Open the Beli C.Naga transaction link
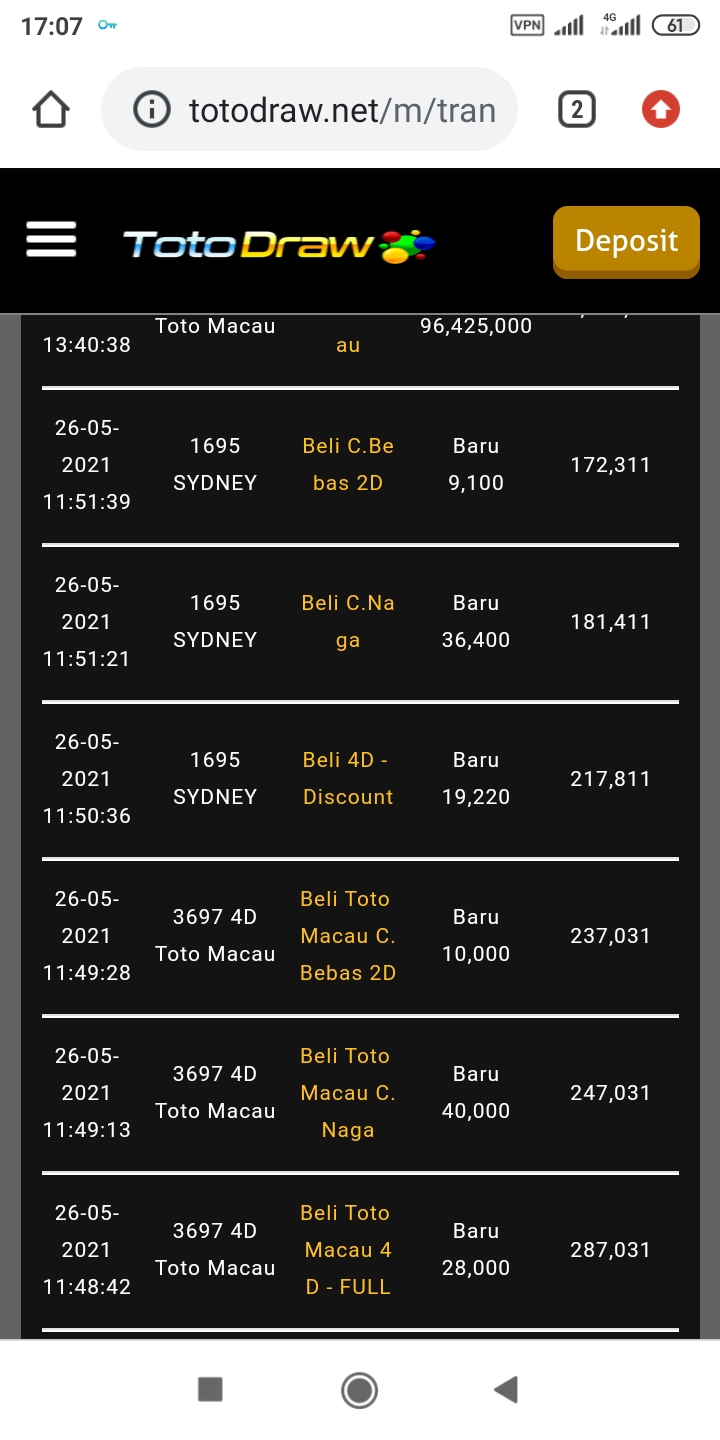The width and height of the screenshot is (720, 1440). [348, 621]
